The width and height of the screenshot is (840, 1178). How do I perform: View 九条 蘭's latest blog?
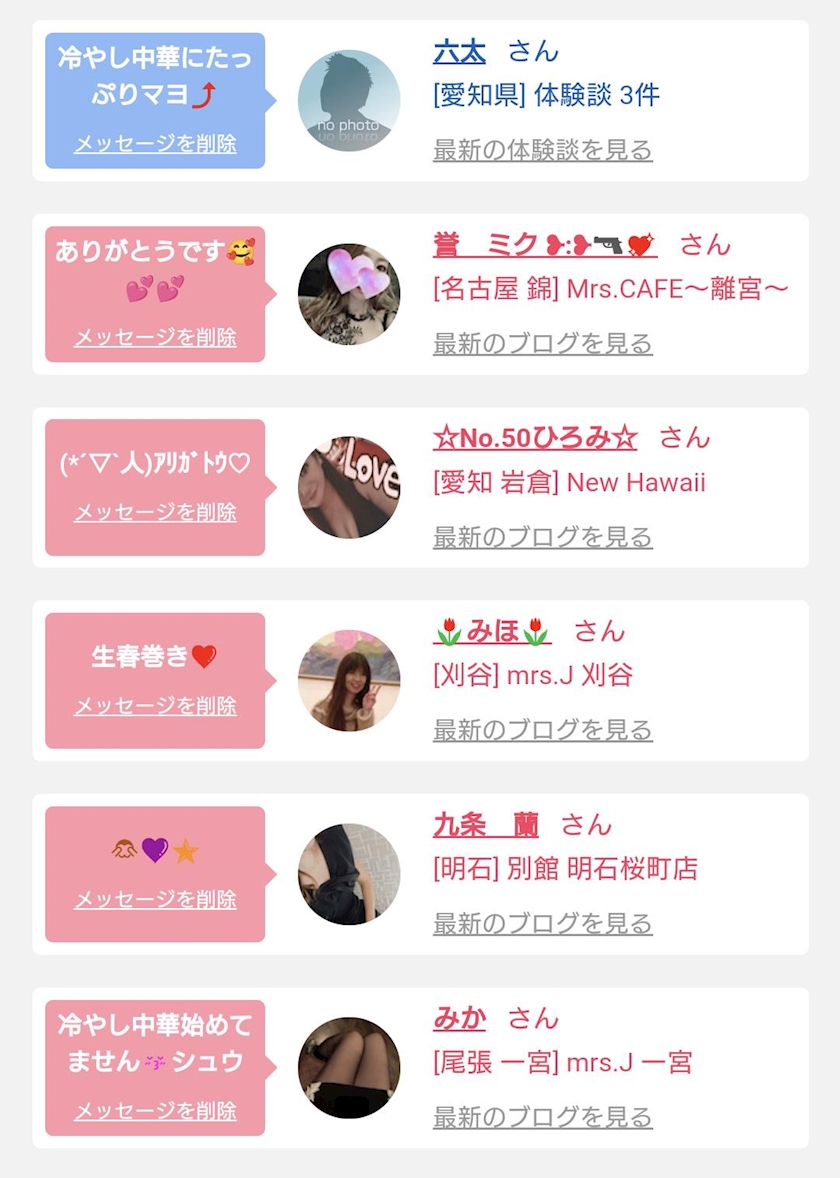[542, 924]
